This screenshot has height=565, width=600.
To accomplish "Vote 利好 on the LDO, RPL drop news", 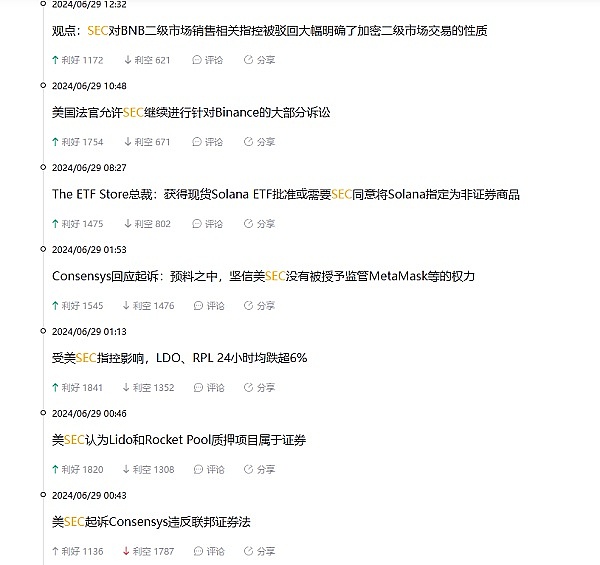I will pos(77,387).
